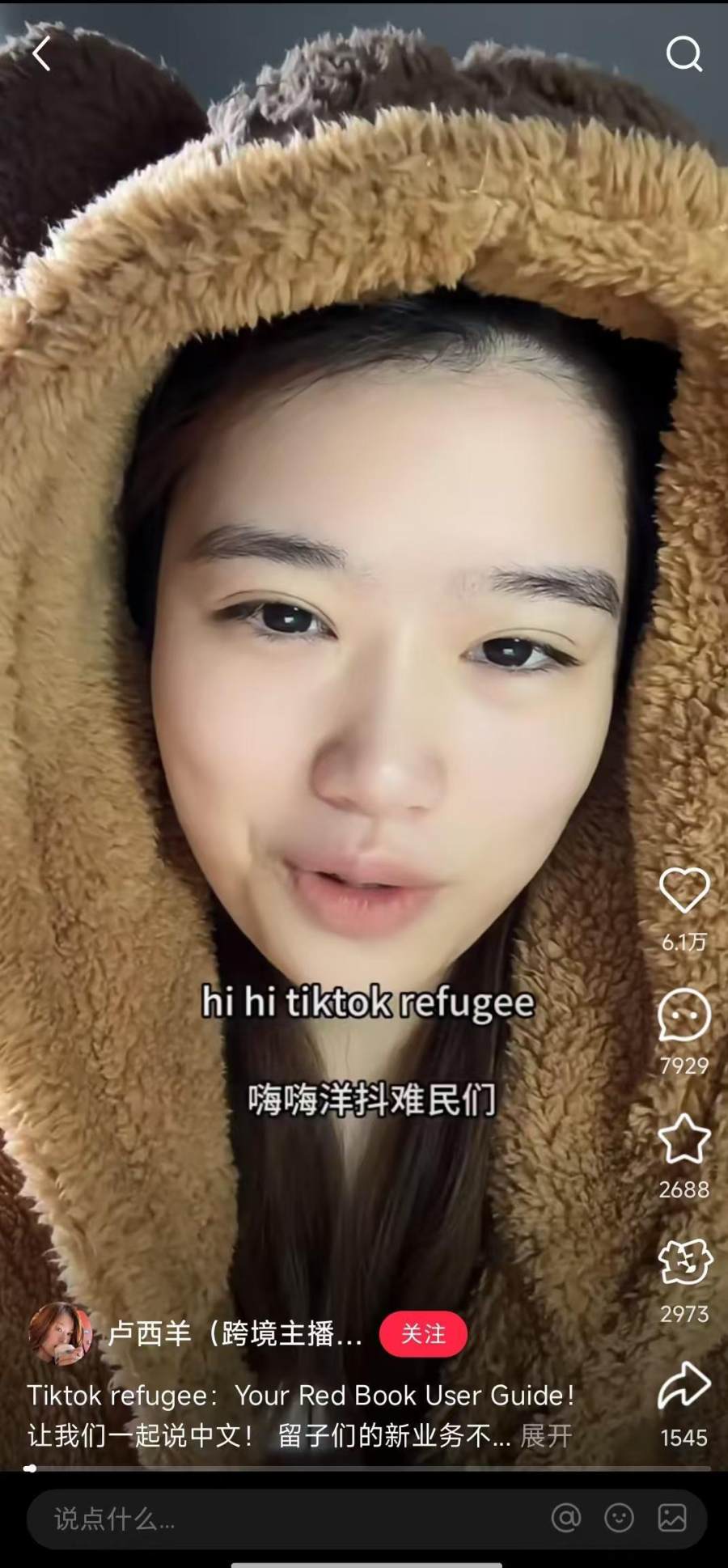Open 卢西羊's profile avatar
Image resolution: width=728 pixels, height=1568 pixels.
(60, 1334)
